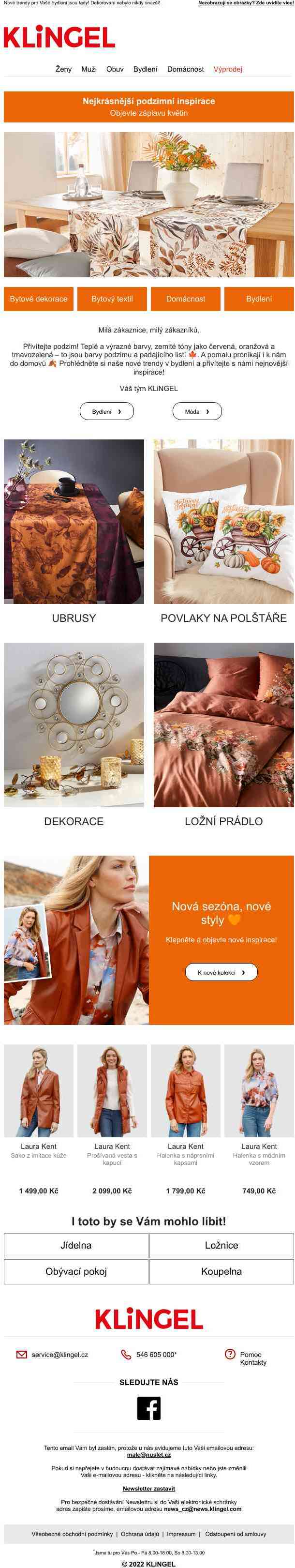Viewport: 295px width, 1568px height.
Task: Tap the Bydlení pill button with arrow
Action: pyautogui.click(x=106, y=411)
